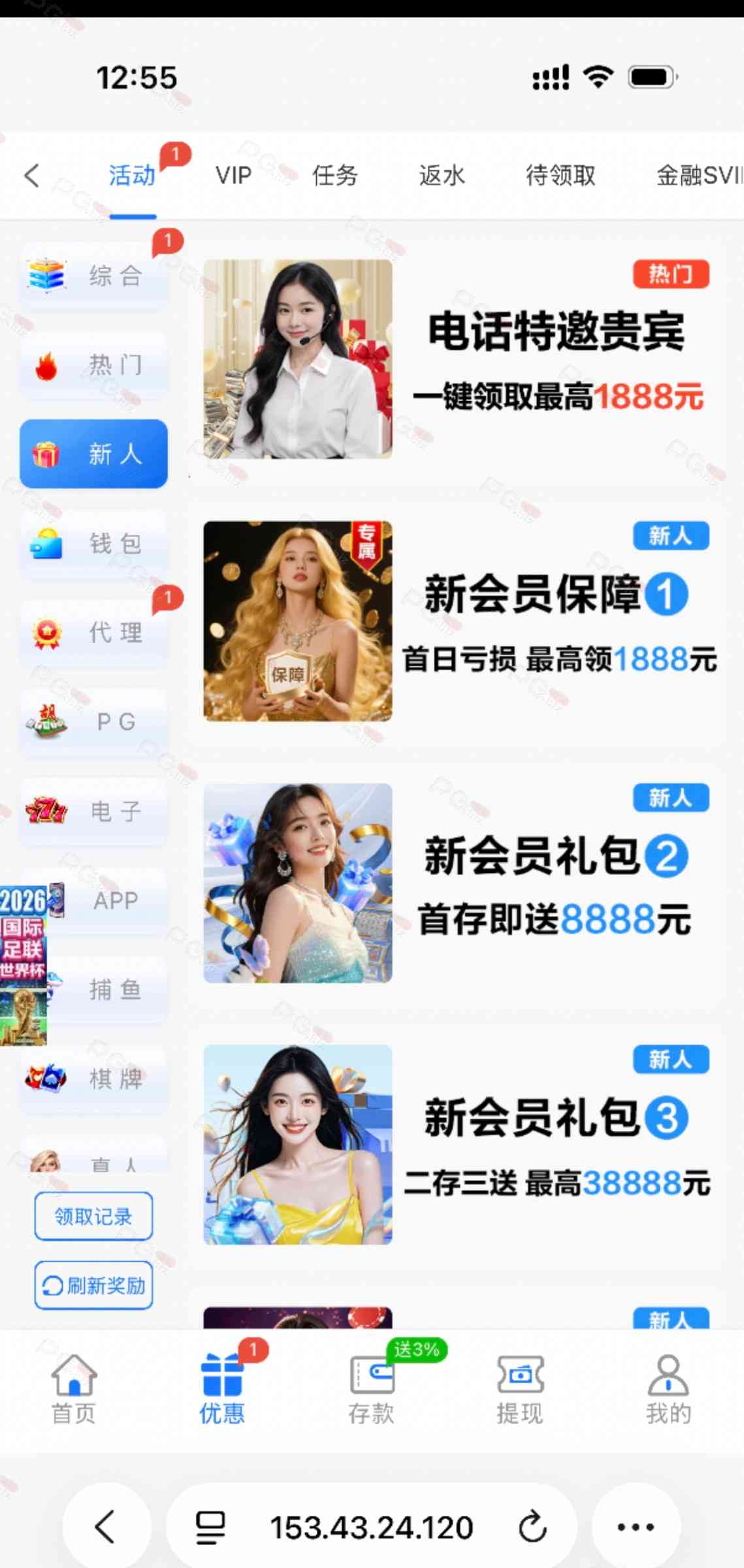Open the 新会员礼包 3 promotion card
Screen dimensions: 744x1568
pyautogui.click(x=457, y=1145)
